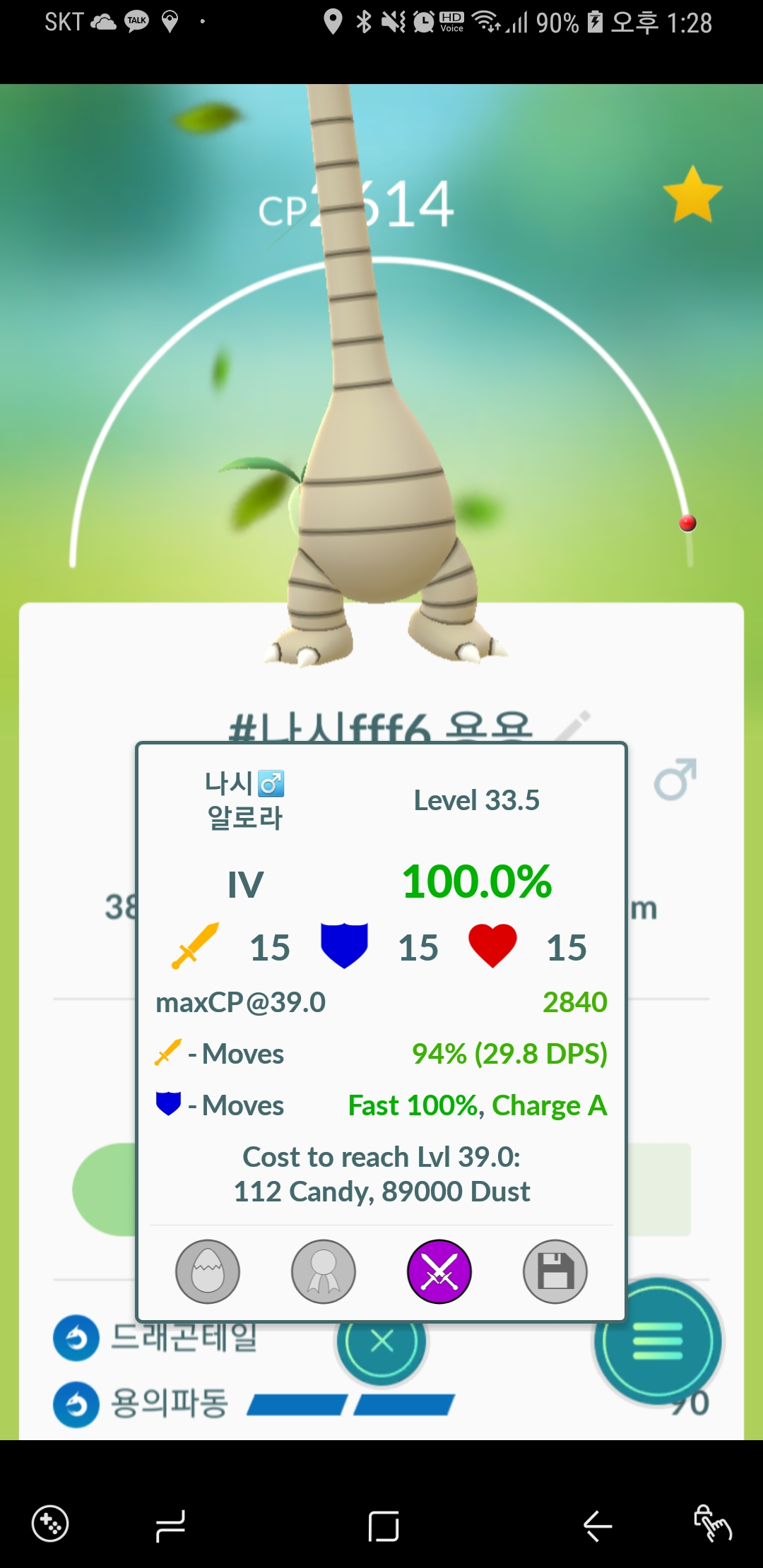Tap the crossed swords battle icon

point(439,1271)
